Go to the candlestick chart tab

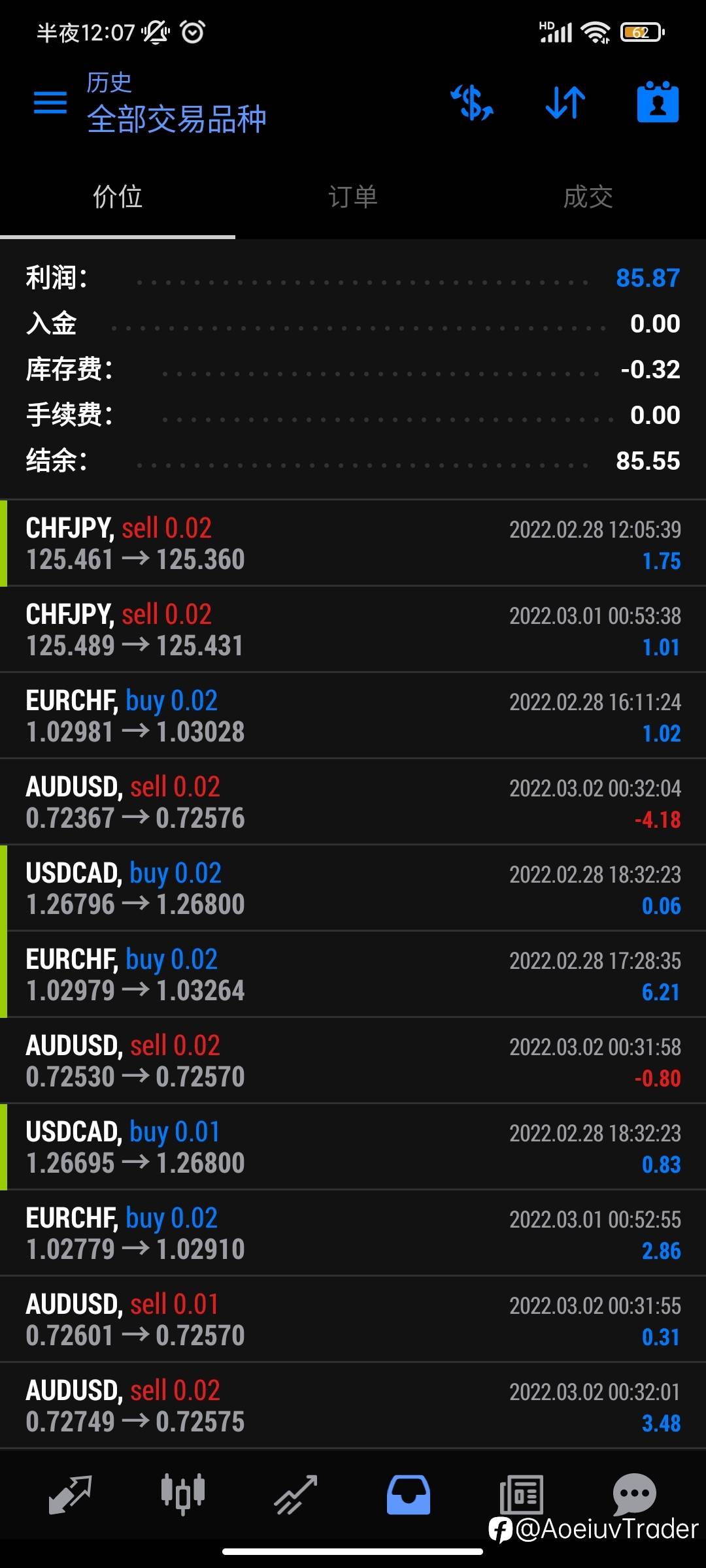tap(183, 1494)
